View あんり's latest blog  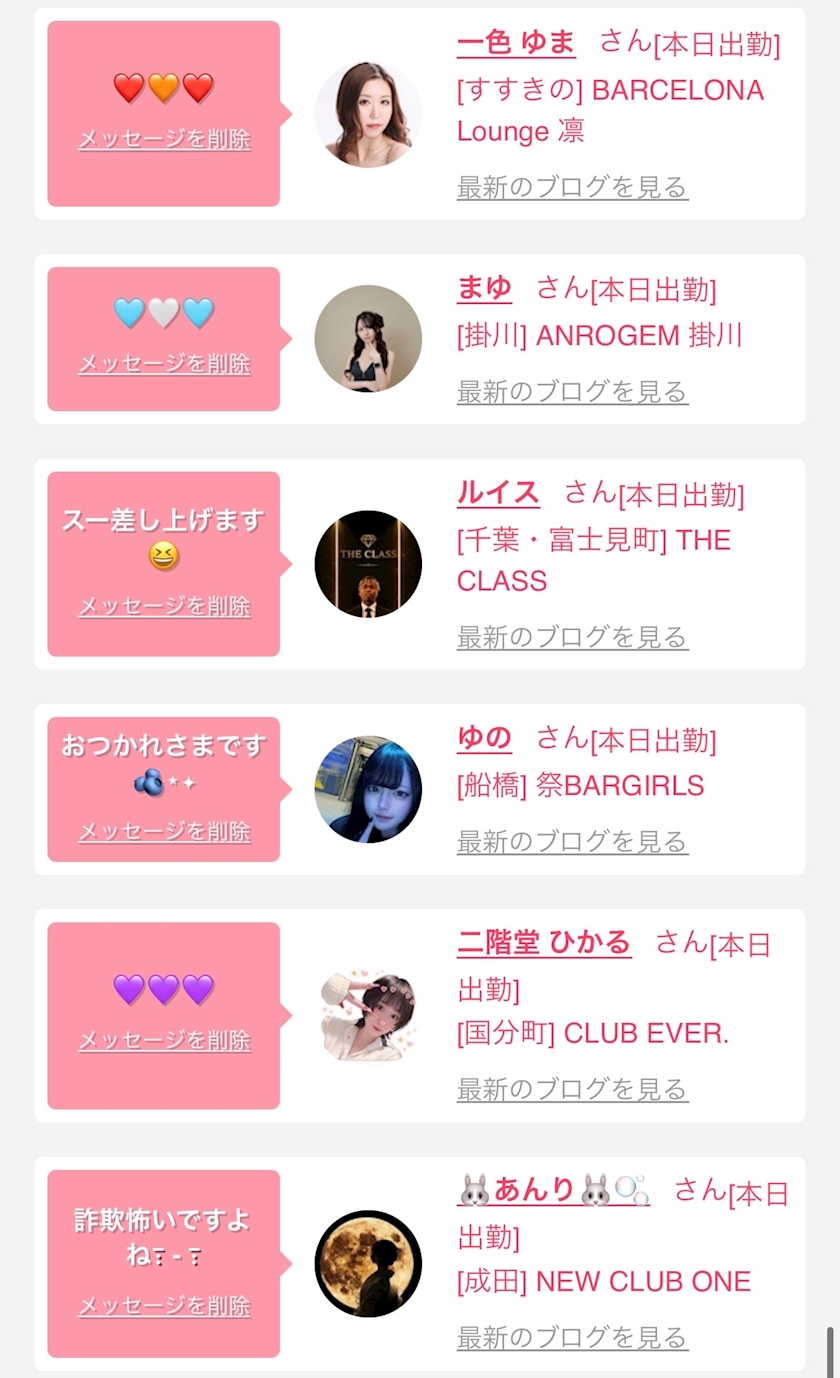[572, 1337]
